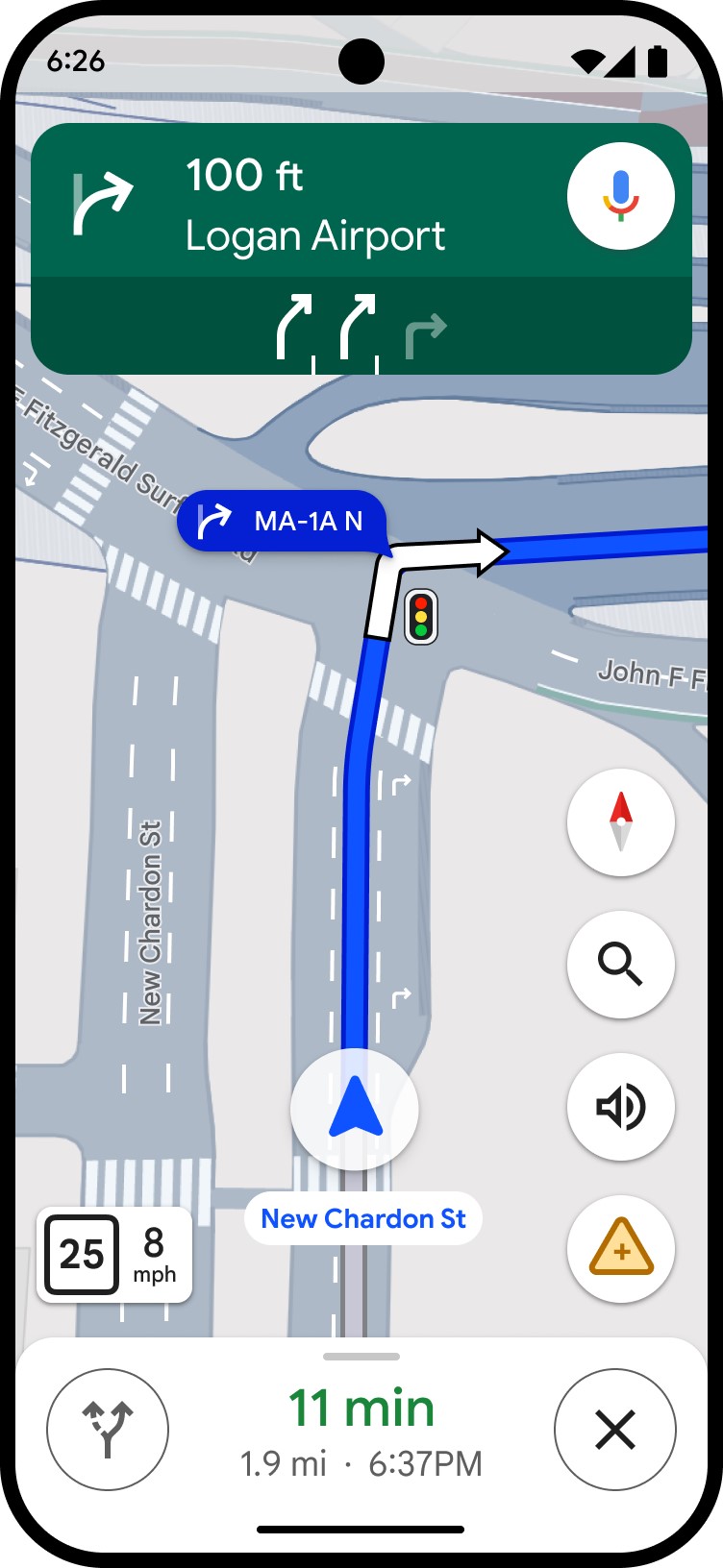Exit navigation with the X button

pyautogui.click(x=614, y=1430)
